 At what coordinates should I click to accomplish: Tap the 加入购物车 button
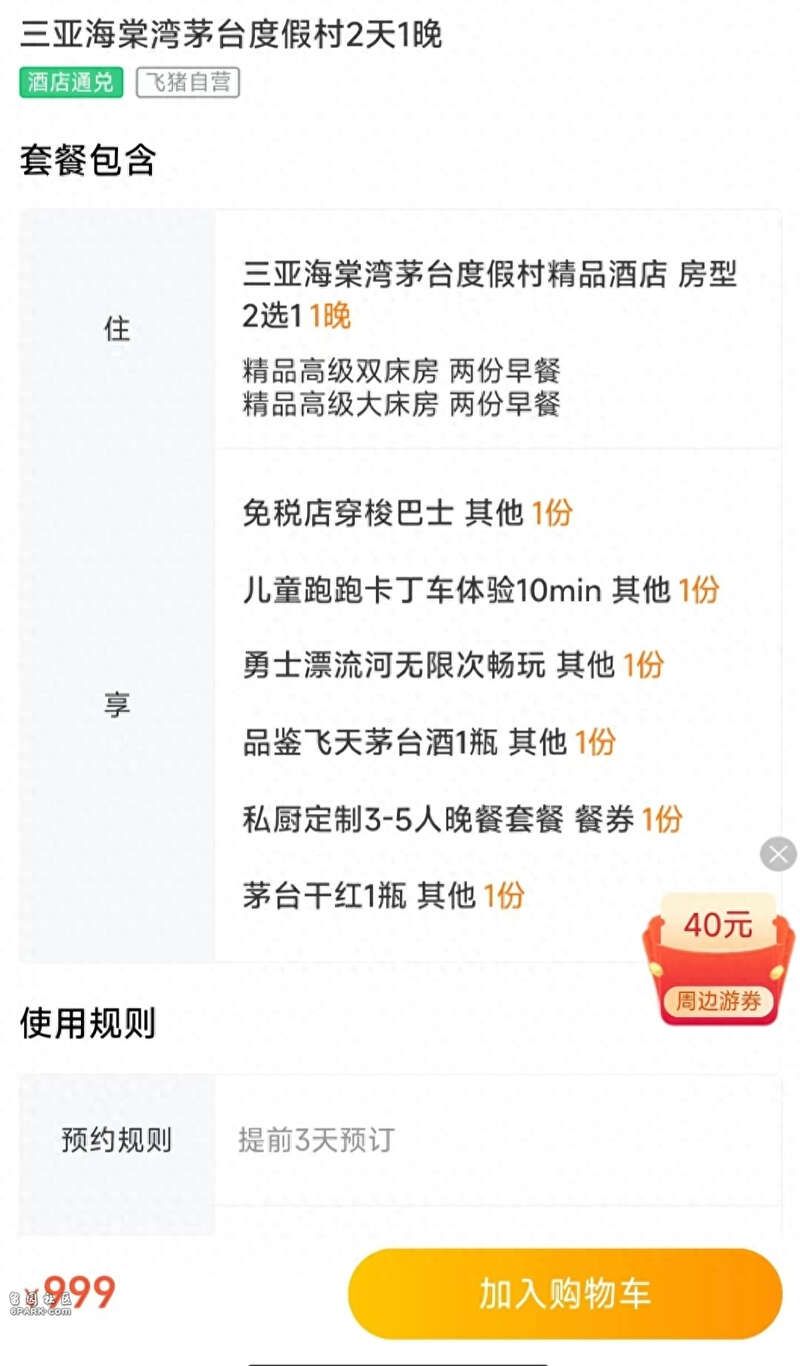[565, 1293]
